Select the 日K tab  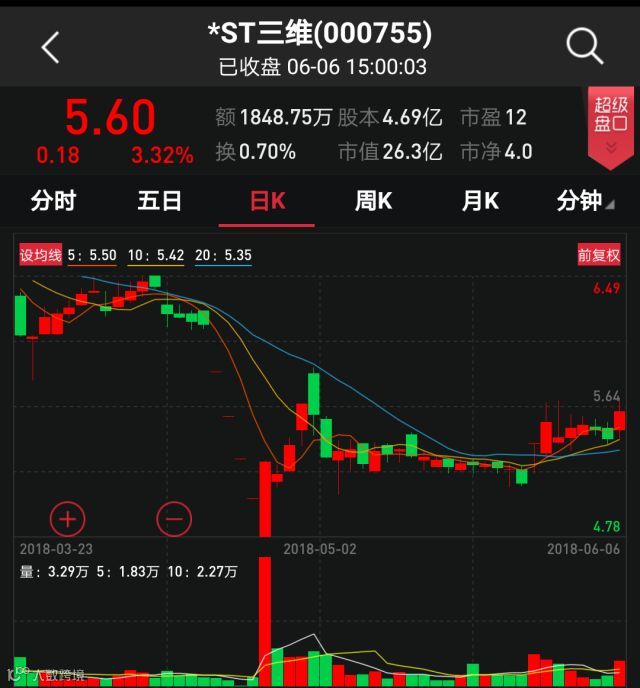pos(267,201)
